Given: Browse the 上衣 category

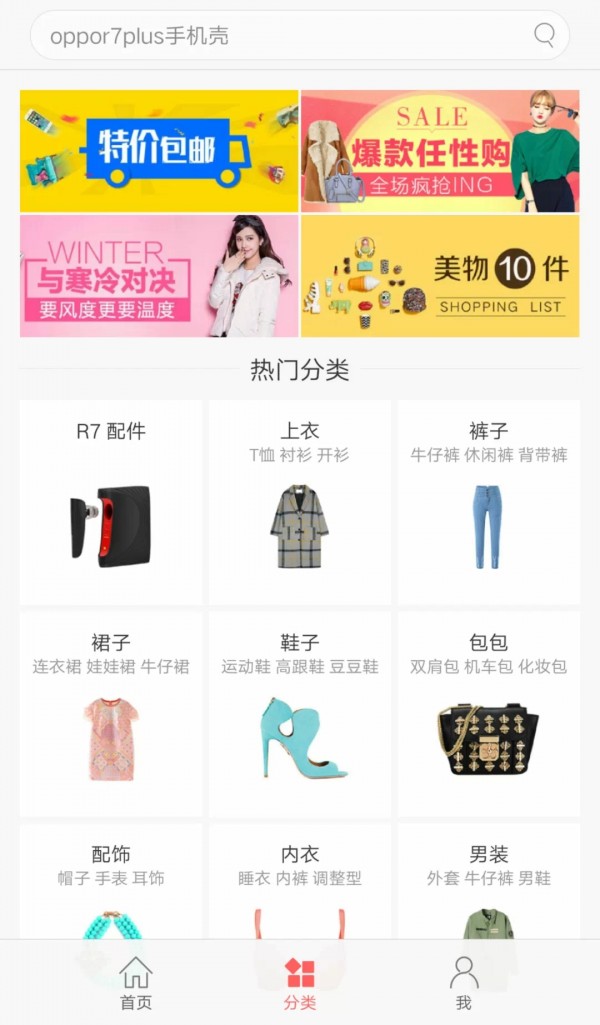Looking at the screenshot, I should click(x=300, y=502).
